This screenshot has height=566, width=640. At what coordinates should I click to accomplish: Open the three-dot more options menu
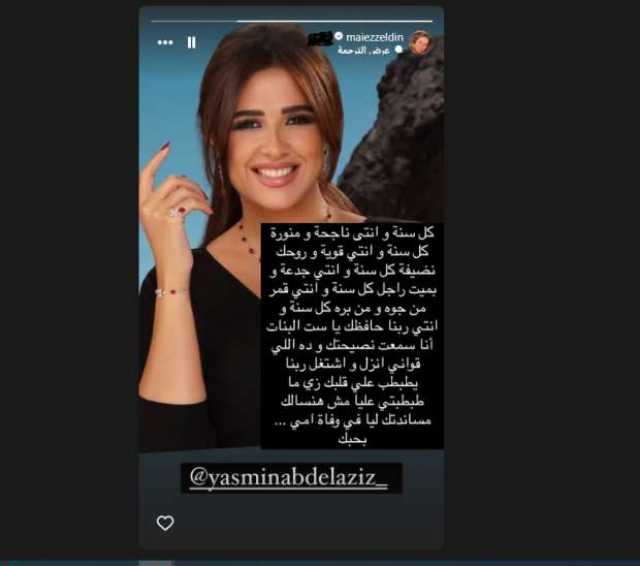[166, 43]
